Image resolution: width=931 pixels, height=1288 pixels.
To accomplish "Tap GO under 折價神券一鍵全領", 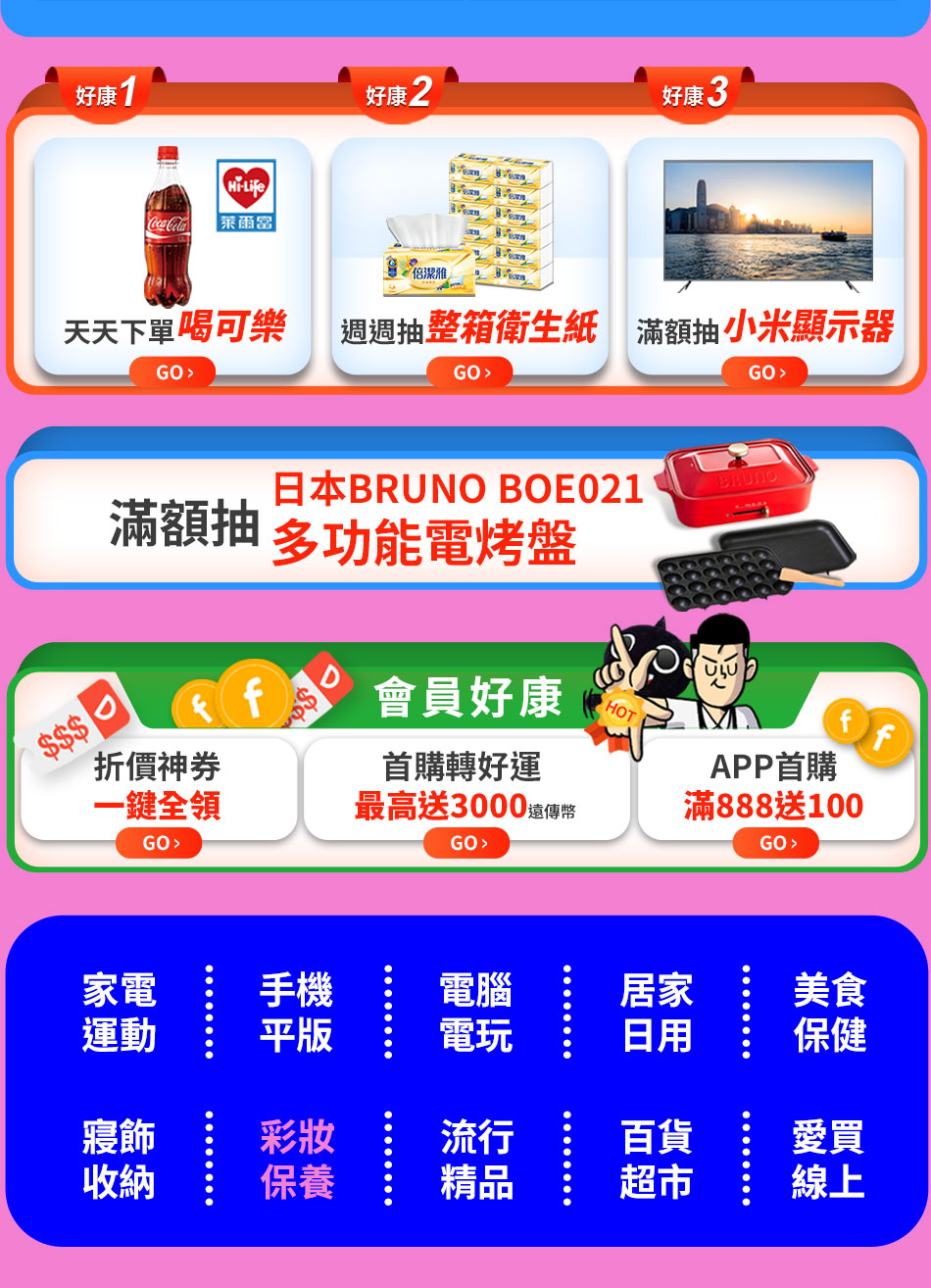I will pyautogui.click(x=159, y=843).
